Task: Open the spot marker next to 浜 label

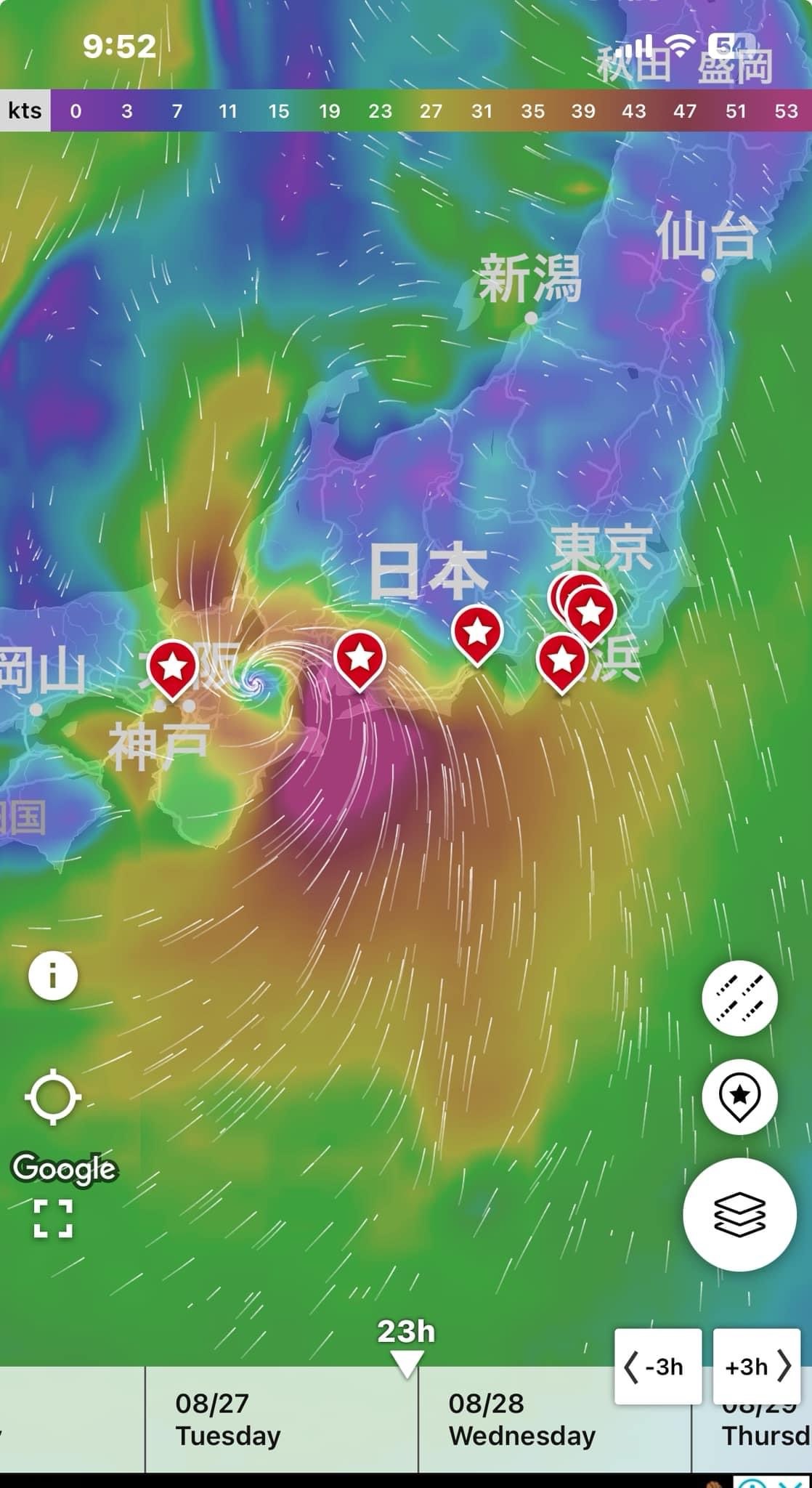Action: point(562,660)
